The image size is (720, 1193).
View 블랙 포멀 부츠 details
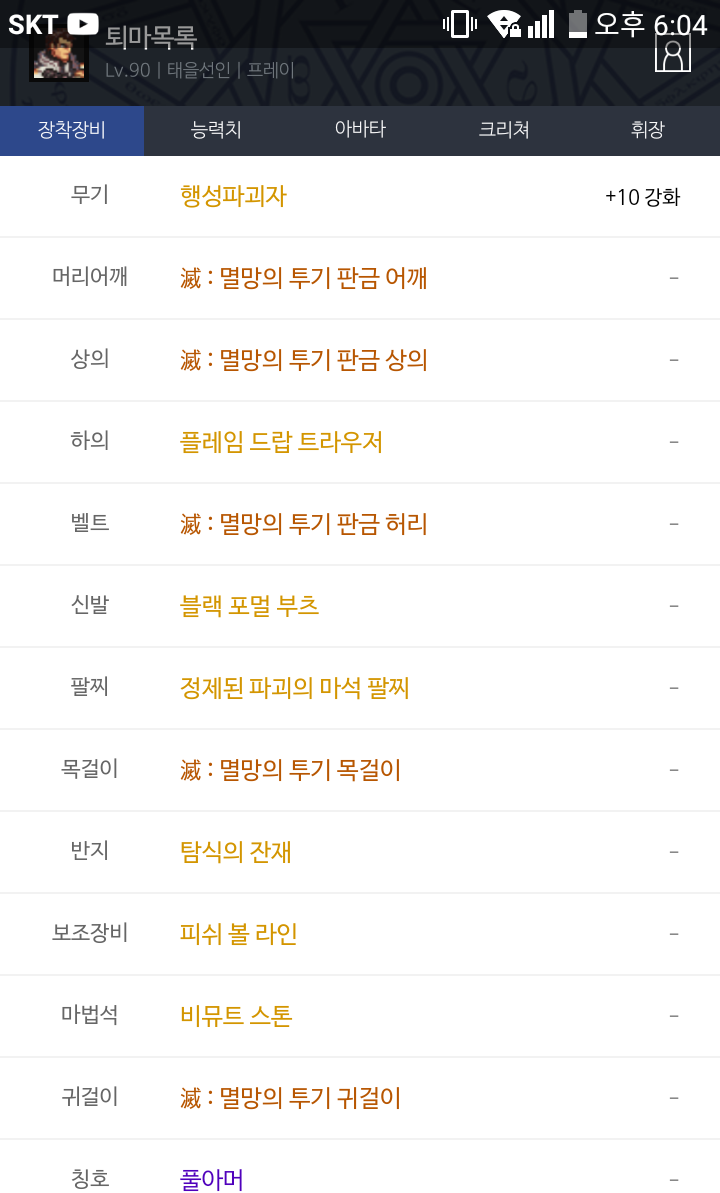click(x=249, y=606)
